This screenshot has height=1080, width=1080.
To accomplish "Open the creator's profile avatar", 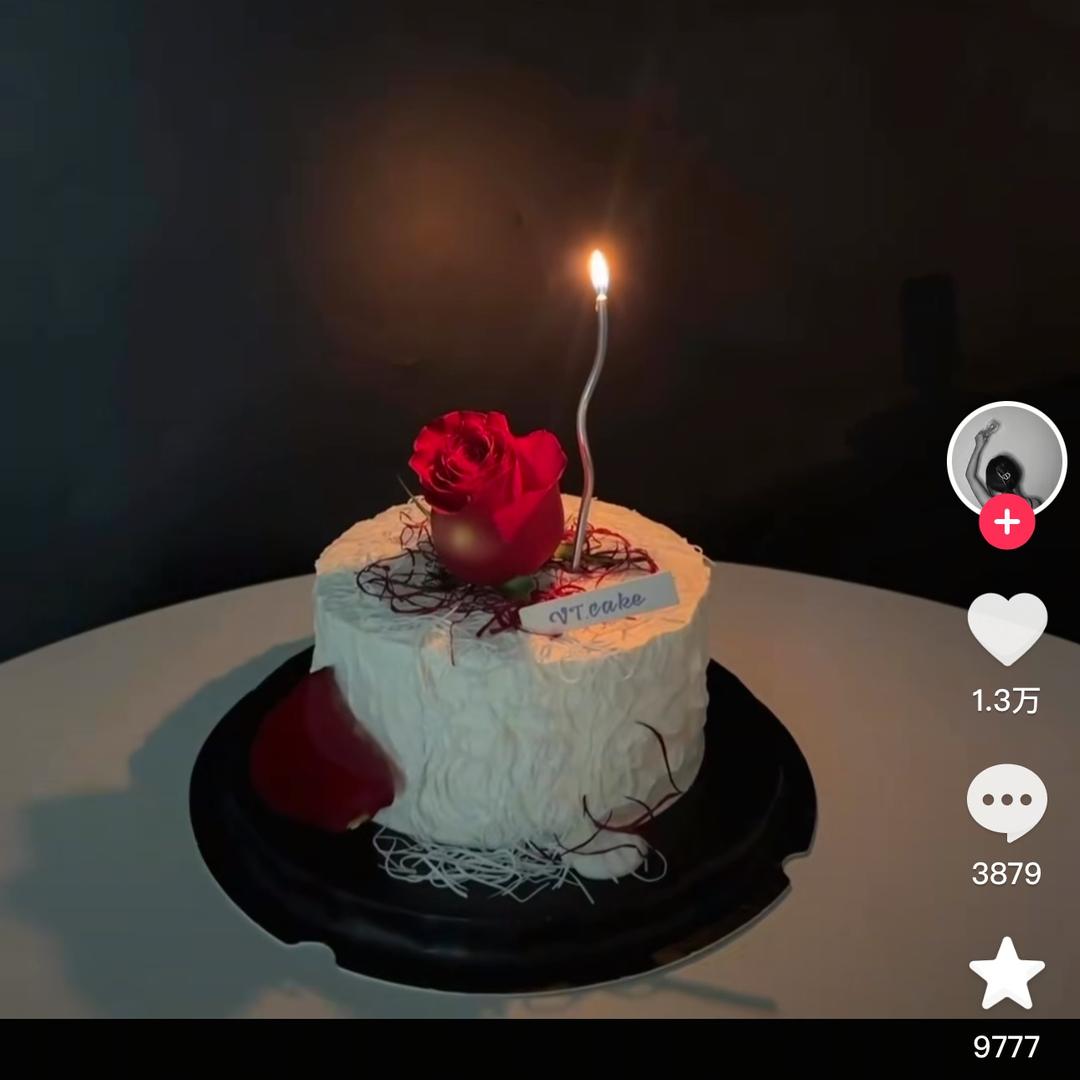I will [x=1006, y=456].
